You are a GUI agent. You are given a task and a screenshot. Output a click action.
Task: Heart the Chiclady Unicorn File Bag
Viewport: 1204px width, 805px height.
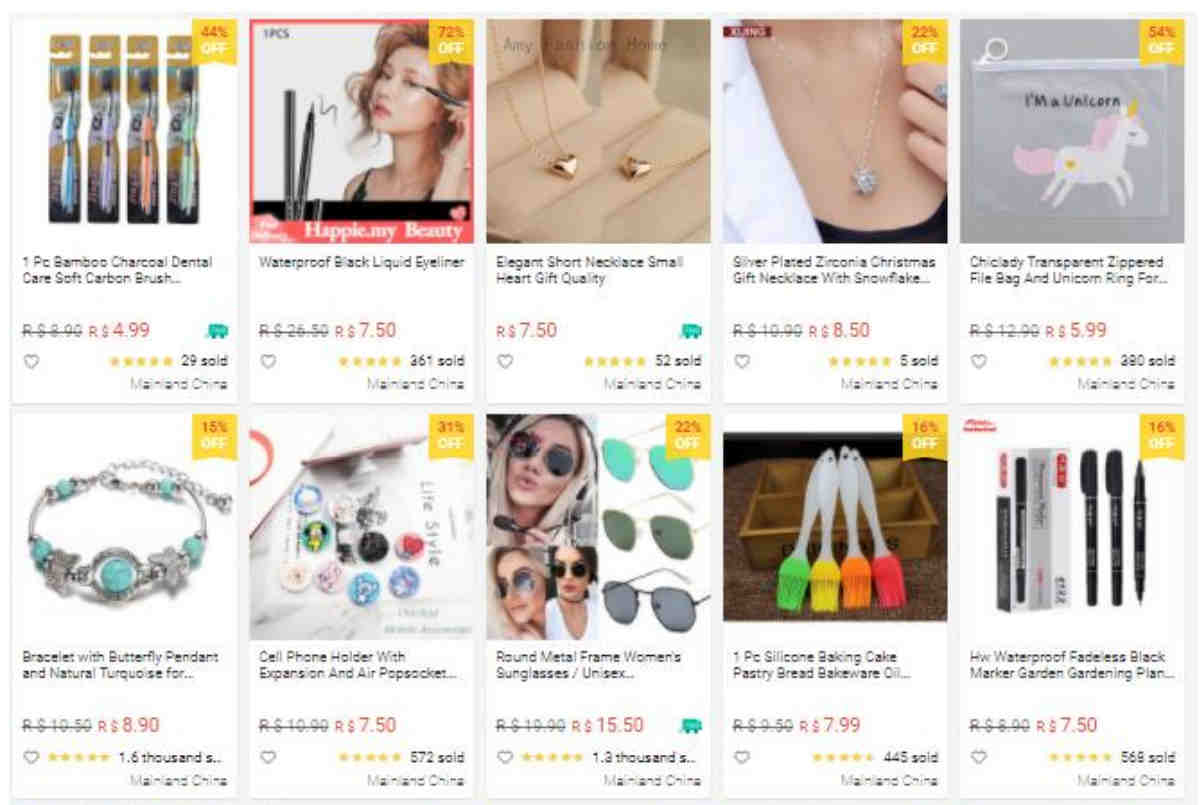979,361
